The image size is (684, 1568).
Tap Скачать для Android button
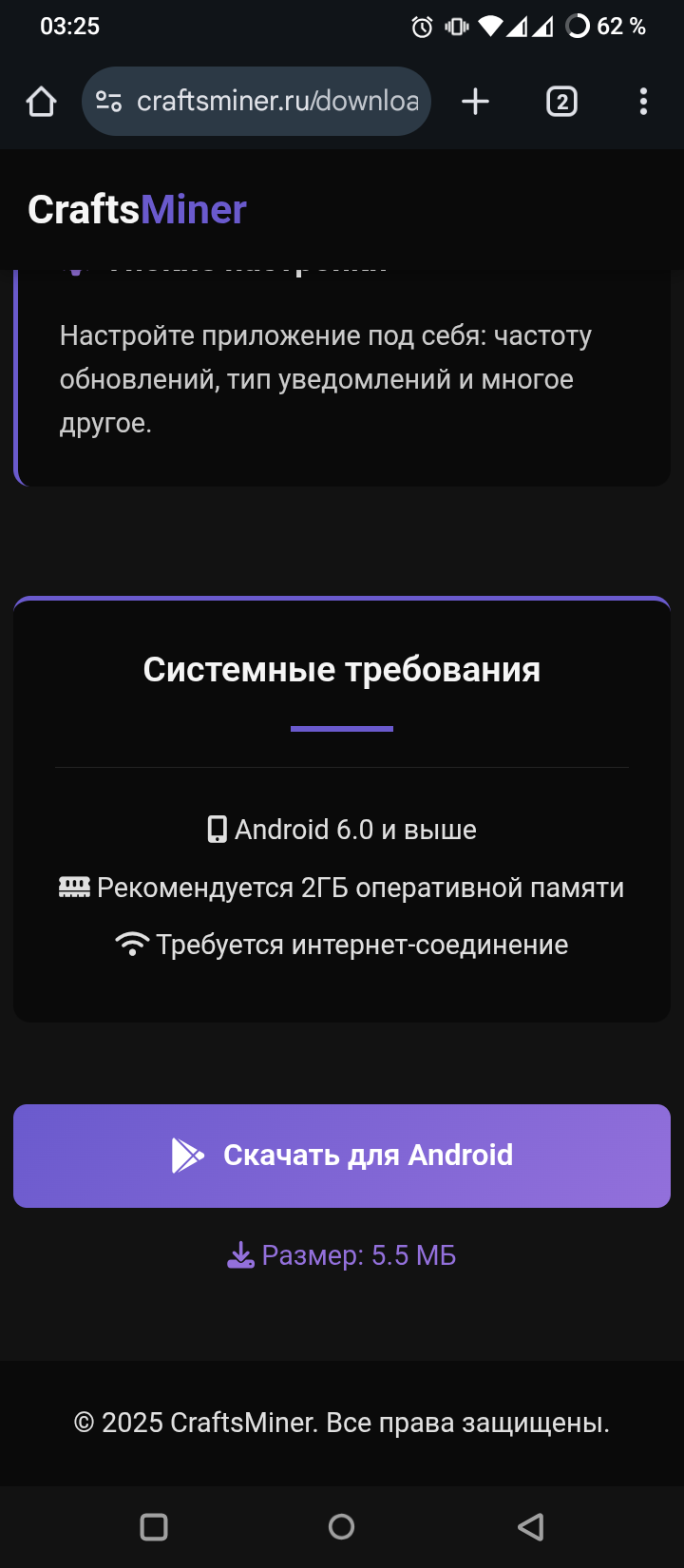[x=342, y=1156]
